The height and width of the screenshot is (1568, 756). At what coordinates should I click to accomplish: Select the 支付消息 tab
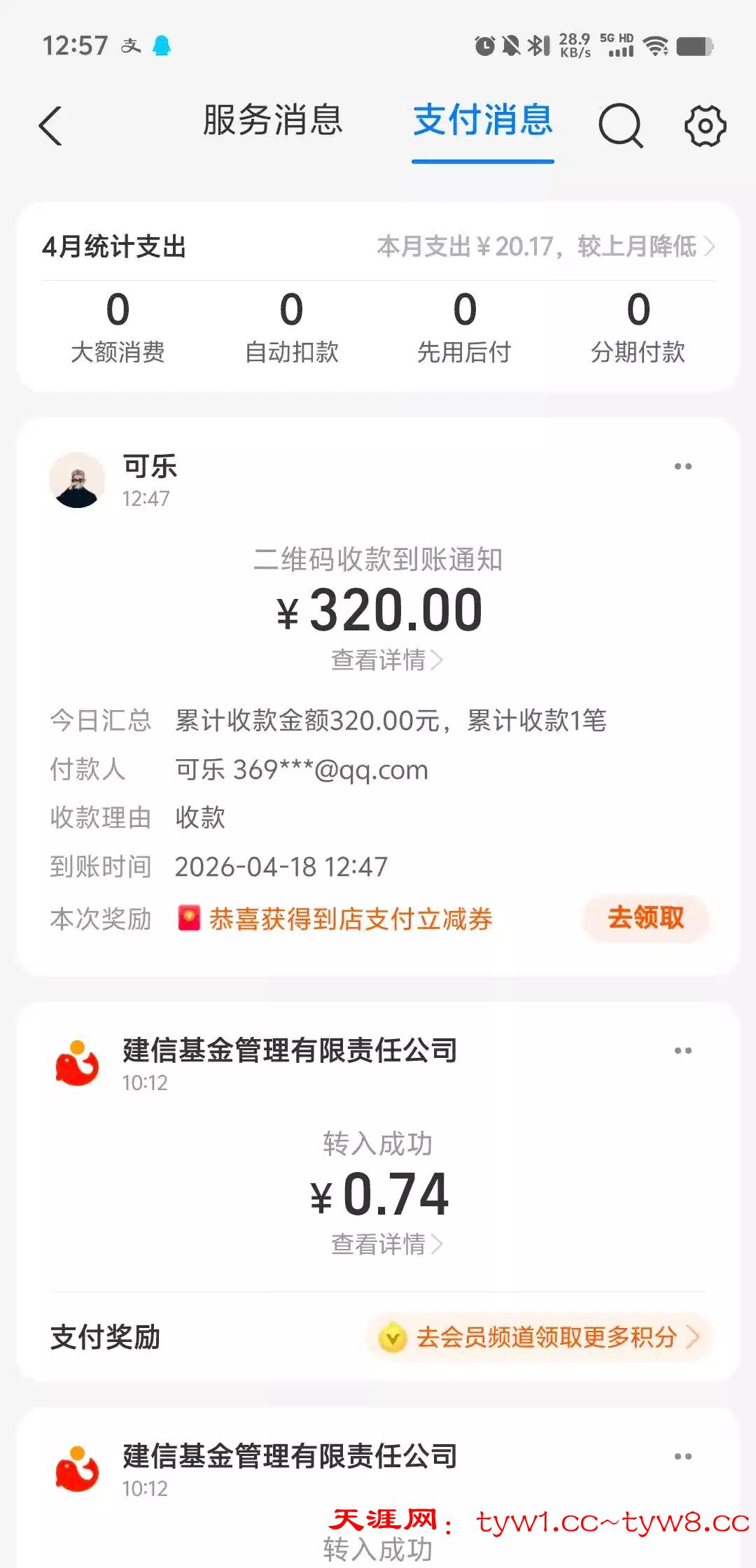pyautogui.click(x=483, y=120)
